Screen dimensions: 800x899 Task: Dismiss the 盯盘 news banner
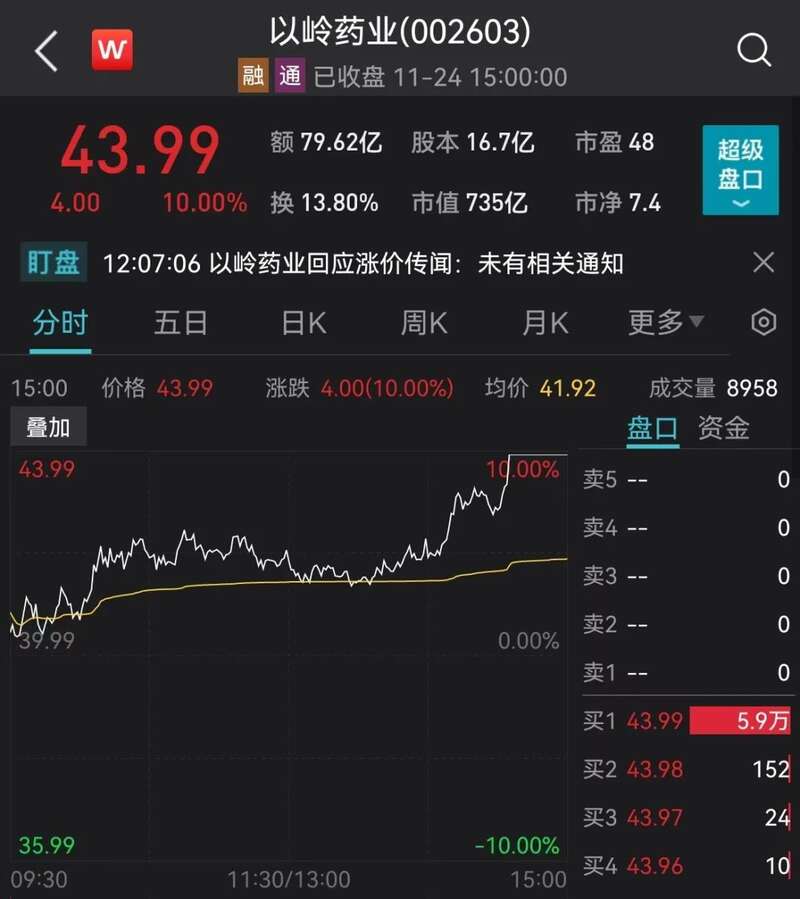[763, 263]
